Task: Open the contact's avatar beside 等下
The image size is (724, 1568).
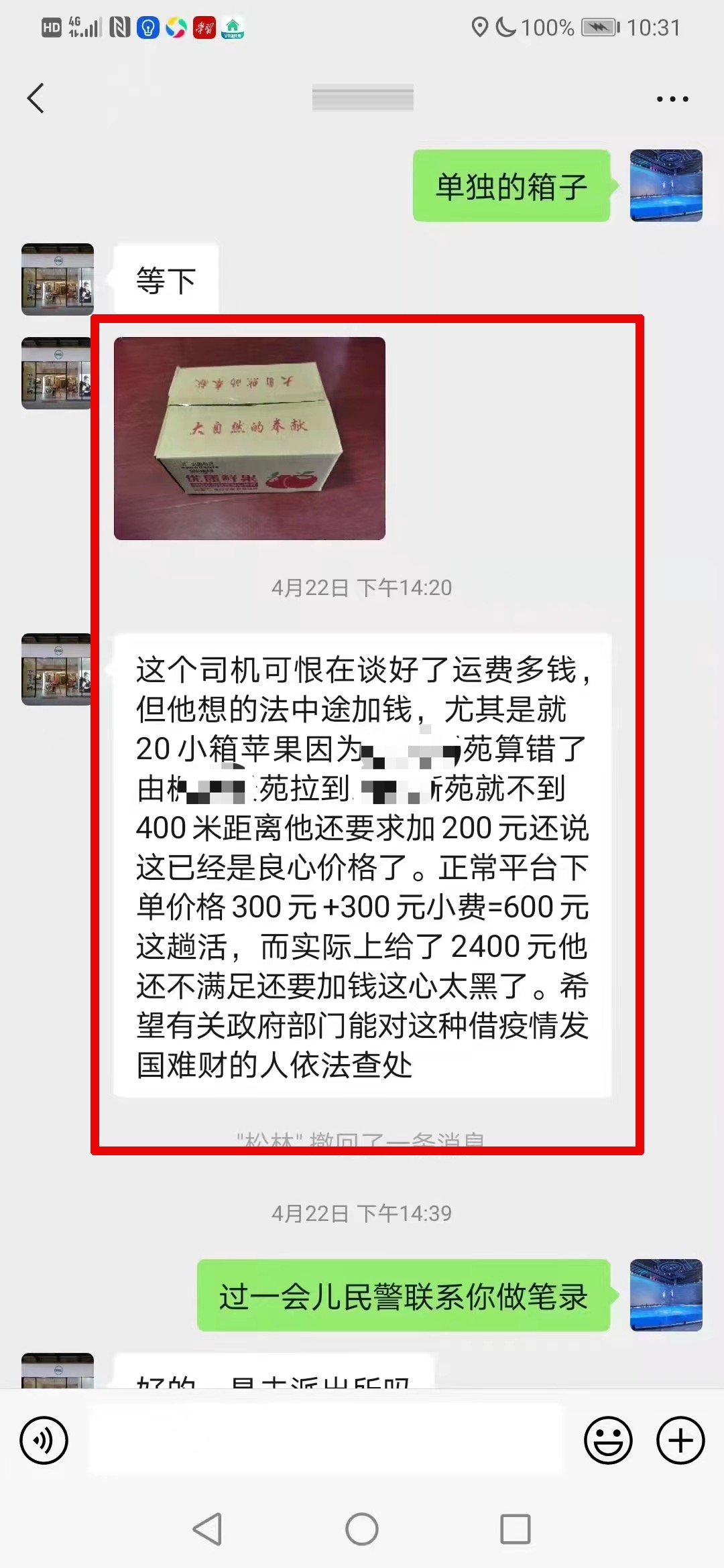Action: (x=58, y=279)
